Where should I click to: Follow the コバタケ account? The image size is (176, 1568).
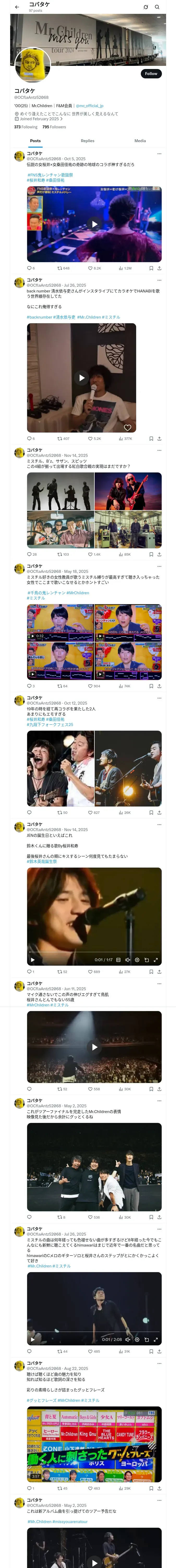[150, 74]
